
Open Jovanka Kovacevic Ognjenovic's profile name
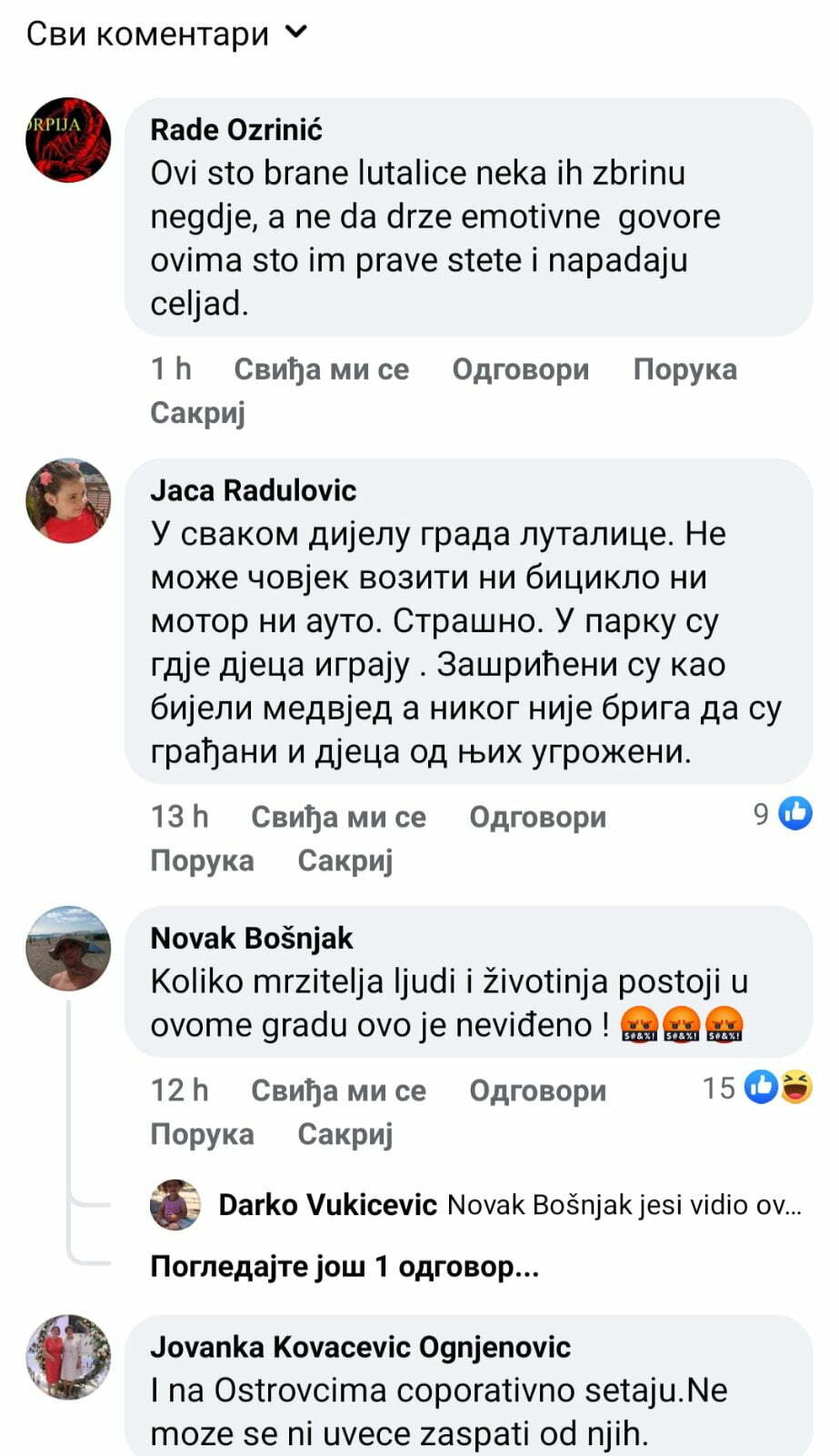[360, 1347]
